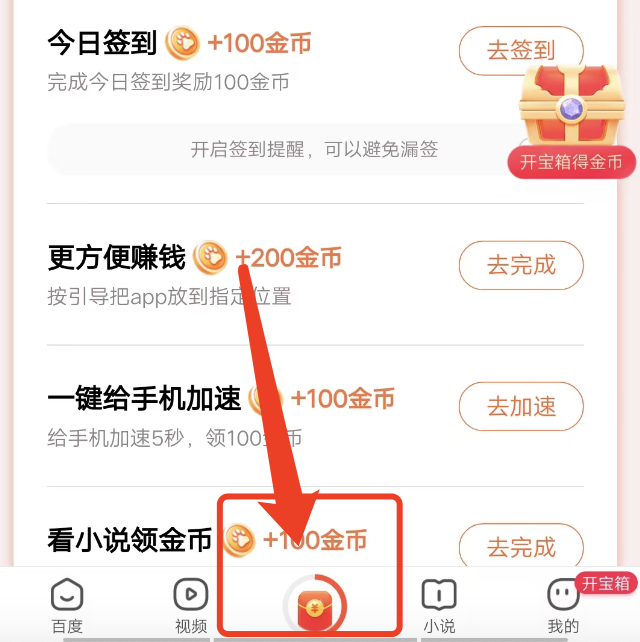Tap 去完成 for the 更方便赚钱 task
This screenshot has height=642, width=640.
click(521, 265)
